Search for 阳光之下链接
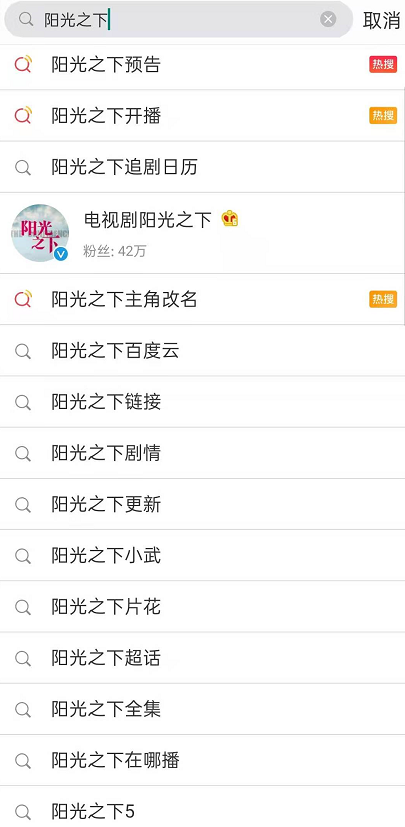The width and height of the screenshot is (405, 827). 202,402
